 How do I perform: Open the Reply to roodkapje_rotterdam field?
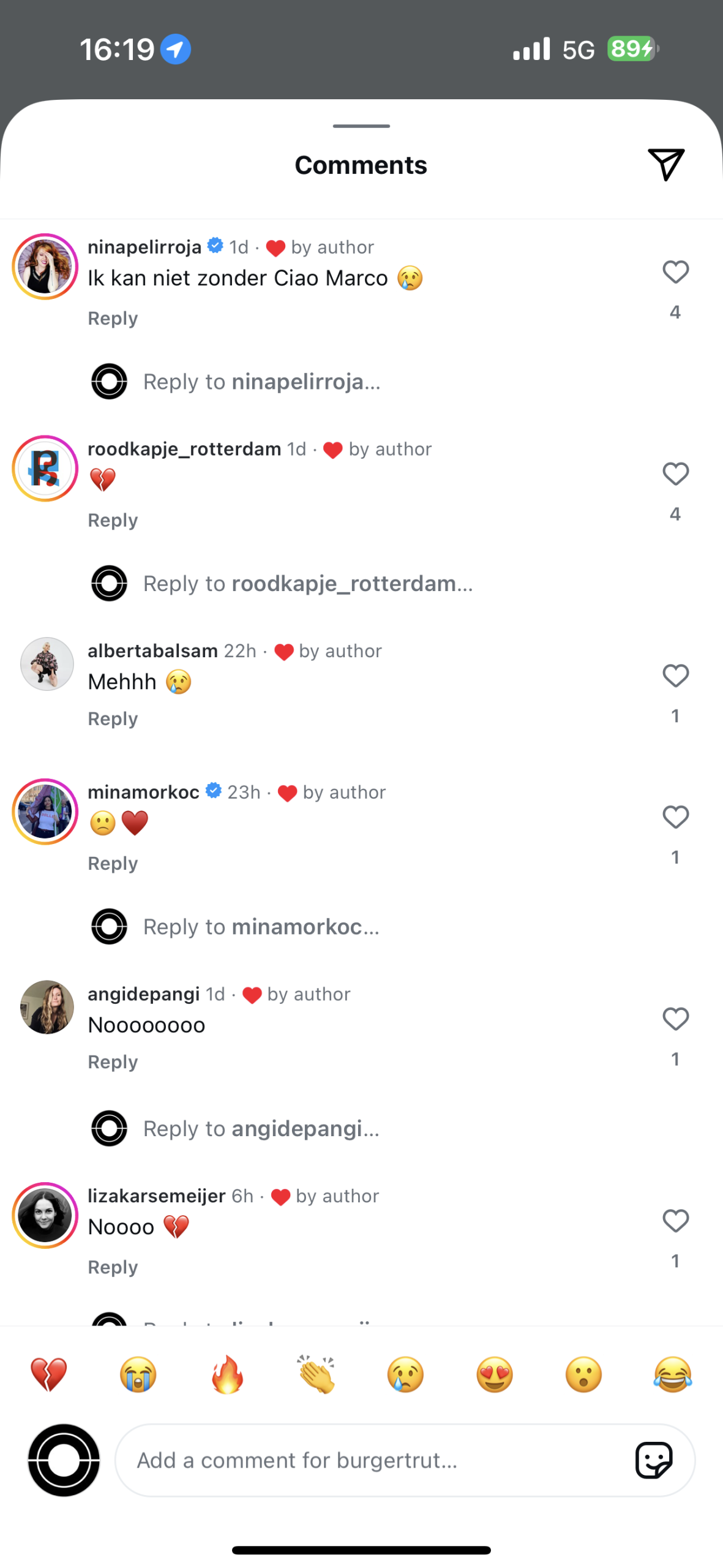[308, 584]
